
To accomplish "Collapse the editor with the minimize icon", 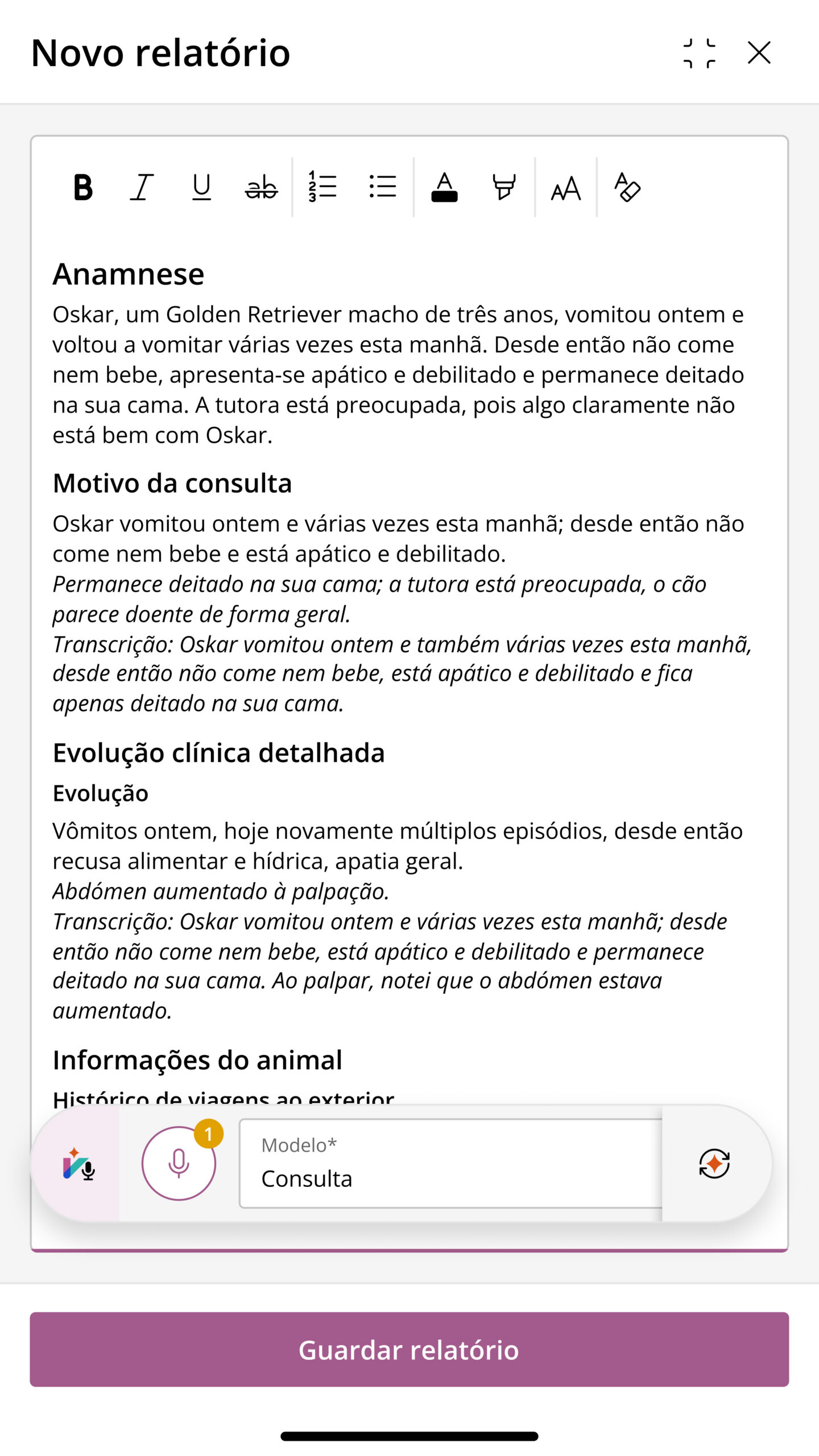I will [699, 53].
